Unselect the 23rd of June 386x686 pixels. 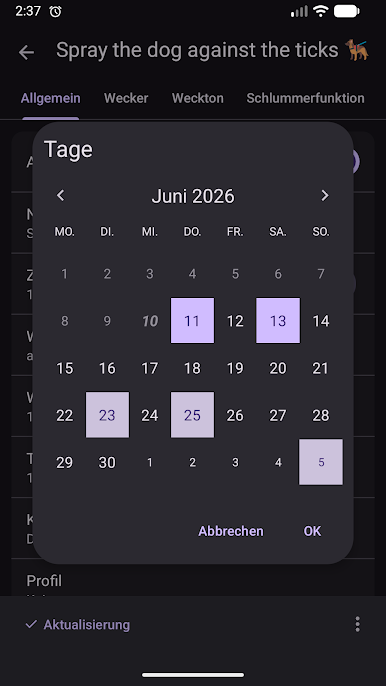pos(107,415)
